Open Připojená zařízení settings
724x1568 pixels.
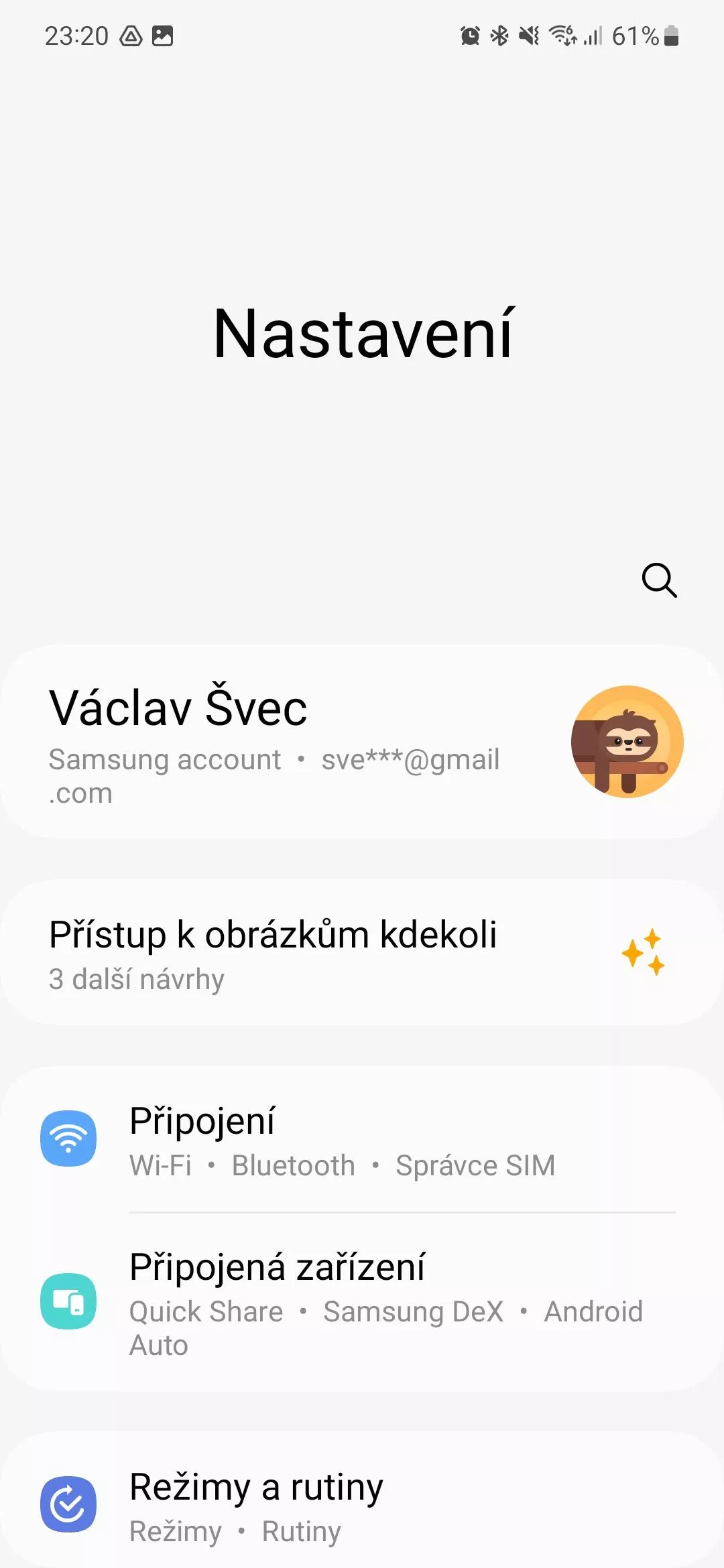coord(362,1302)
